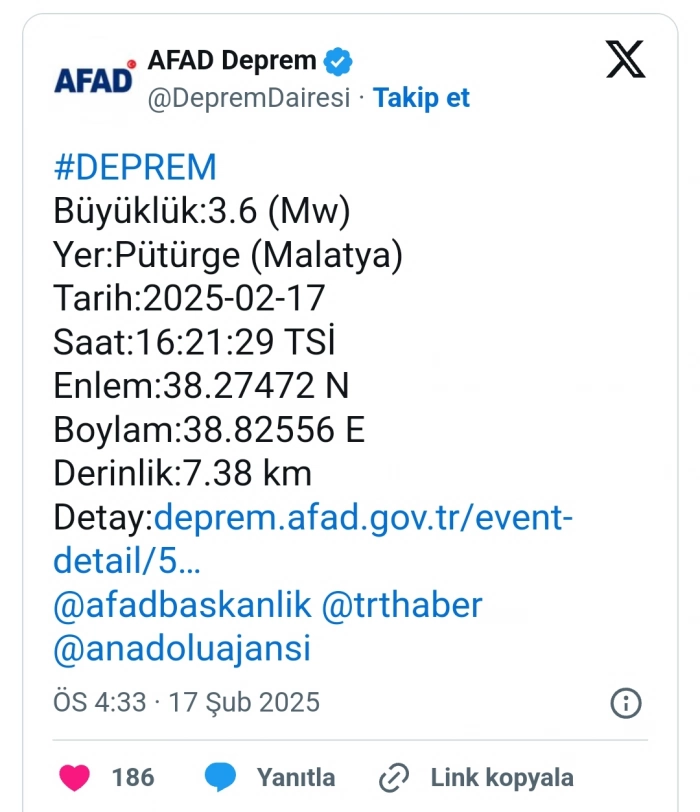Image resolution: width=700 pixels, height=812 pixels.
Task: Like this earthquake tweet
Action: [x=76, y=777]
